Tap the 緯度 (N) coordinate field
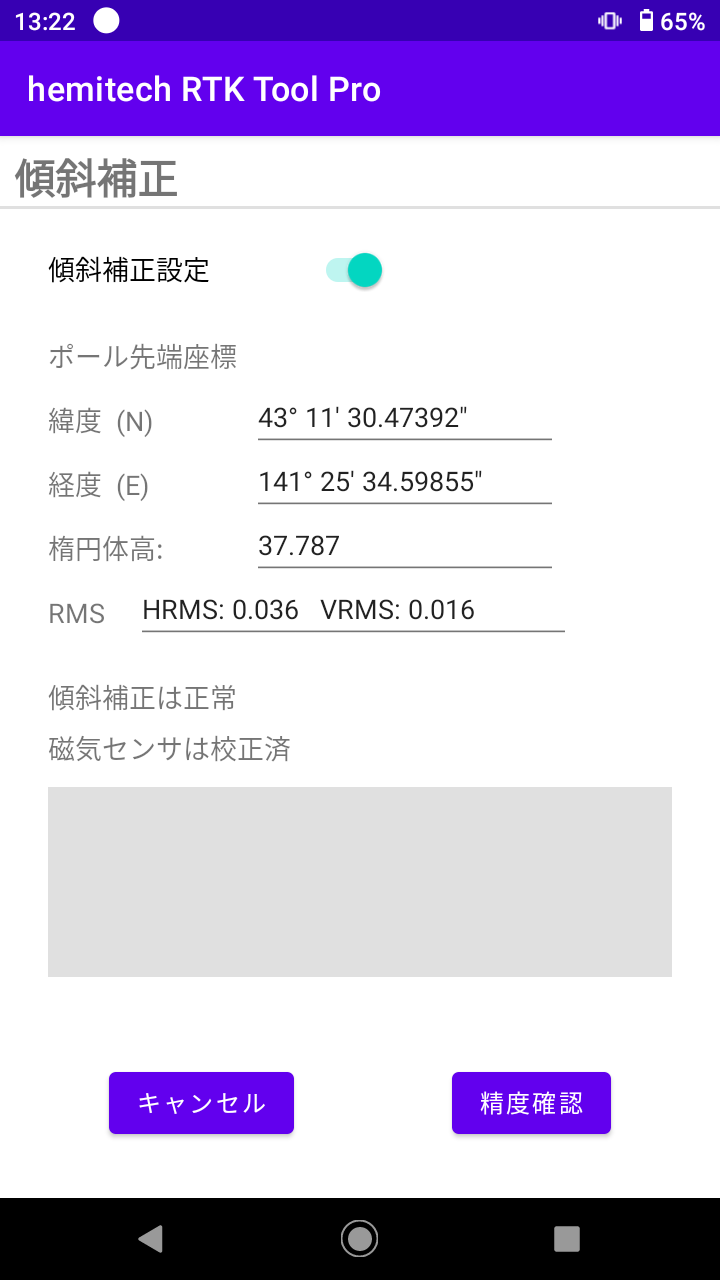This screenshot has height=1280, width=720. pyautogui.click(x=404, y=418)
